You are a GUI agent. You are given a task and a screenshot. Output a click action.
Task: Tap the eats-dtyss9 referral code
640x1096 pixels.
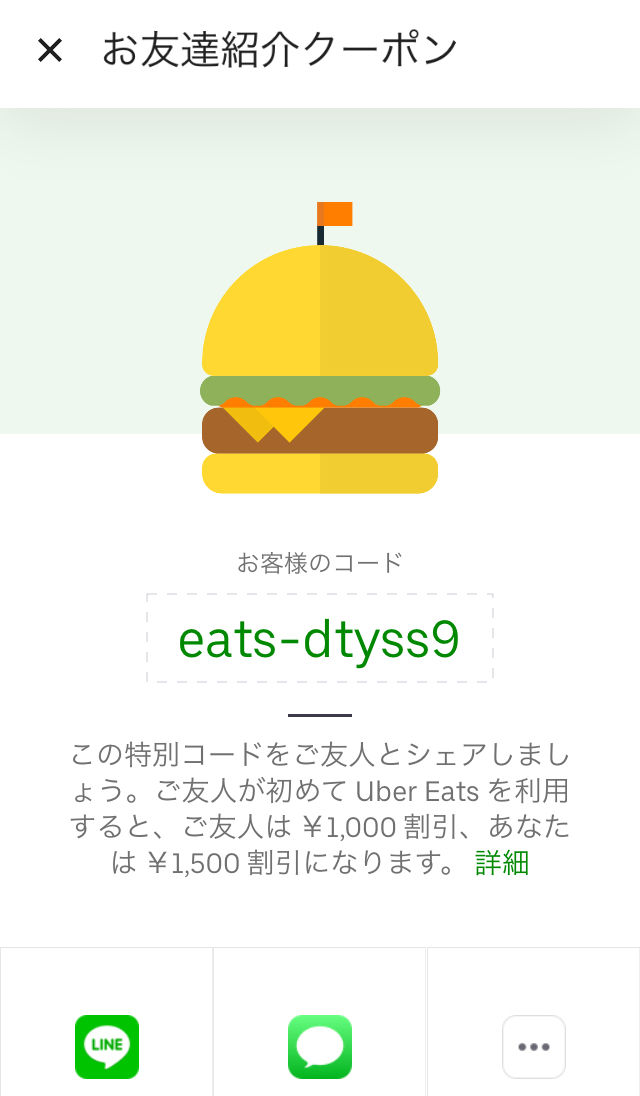(319, 640)
